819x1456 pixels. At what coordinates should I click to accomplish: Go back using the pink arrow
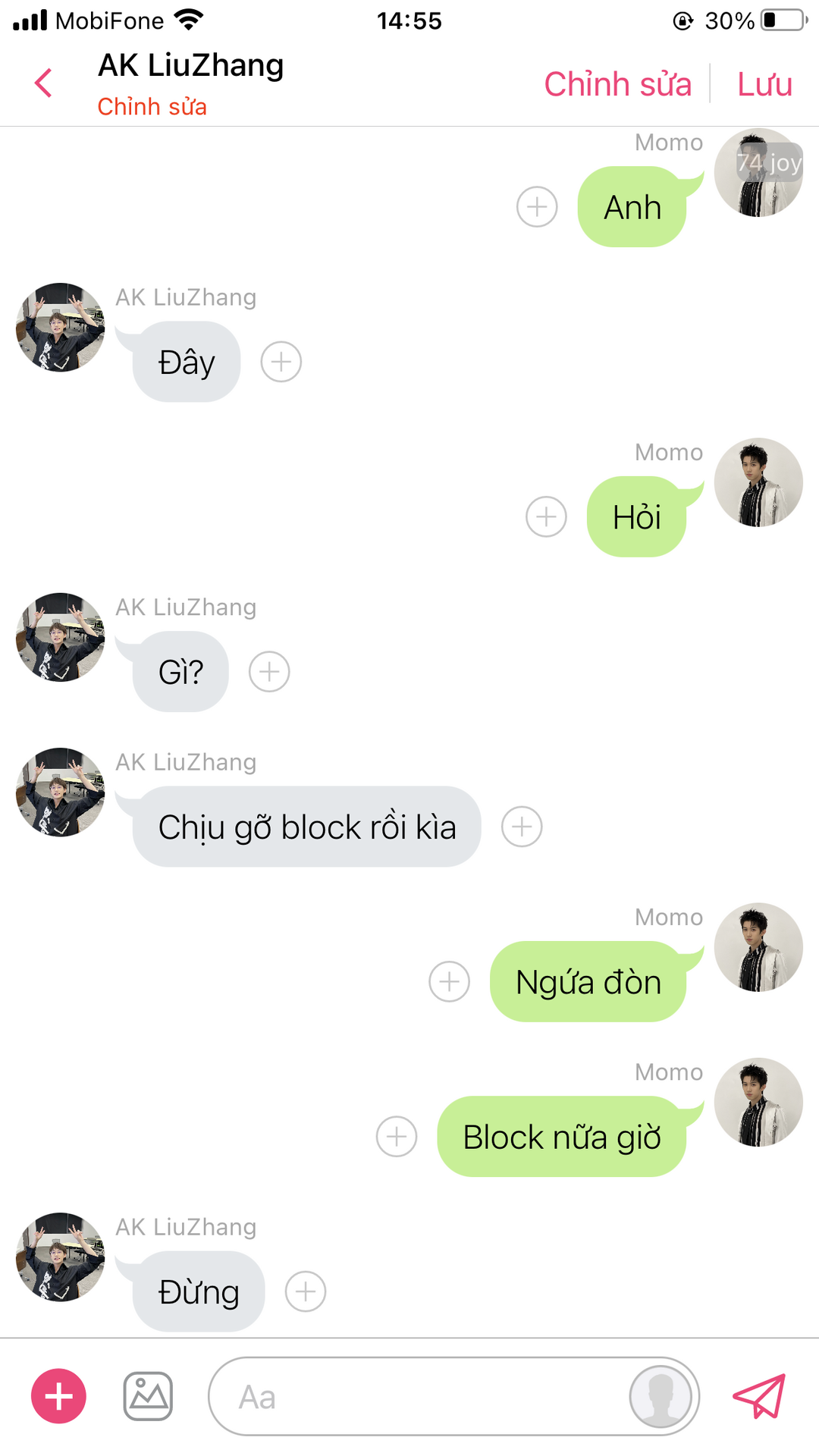pyautogui.click(x=44, y=83)
